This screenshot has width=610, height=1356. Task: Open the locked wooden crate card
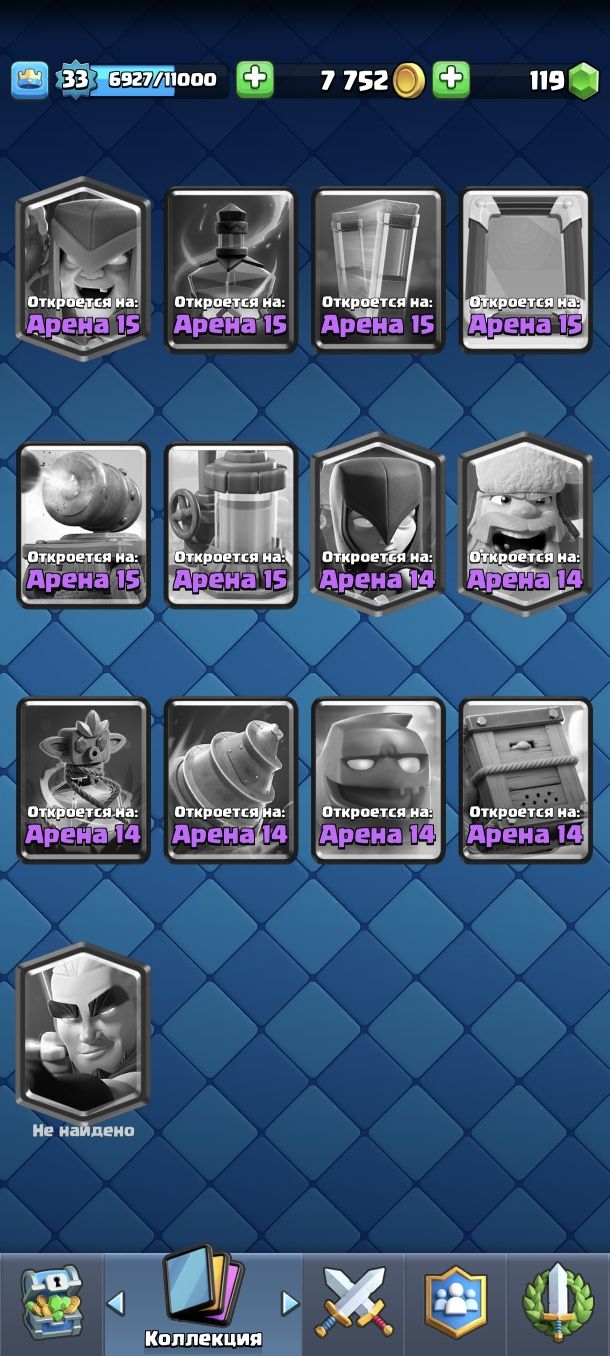click(525, 779)
